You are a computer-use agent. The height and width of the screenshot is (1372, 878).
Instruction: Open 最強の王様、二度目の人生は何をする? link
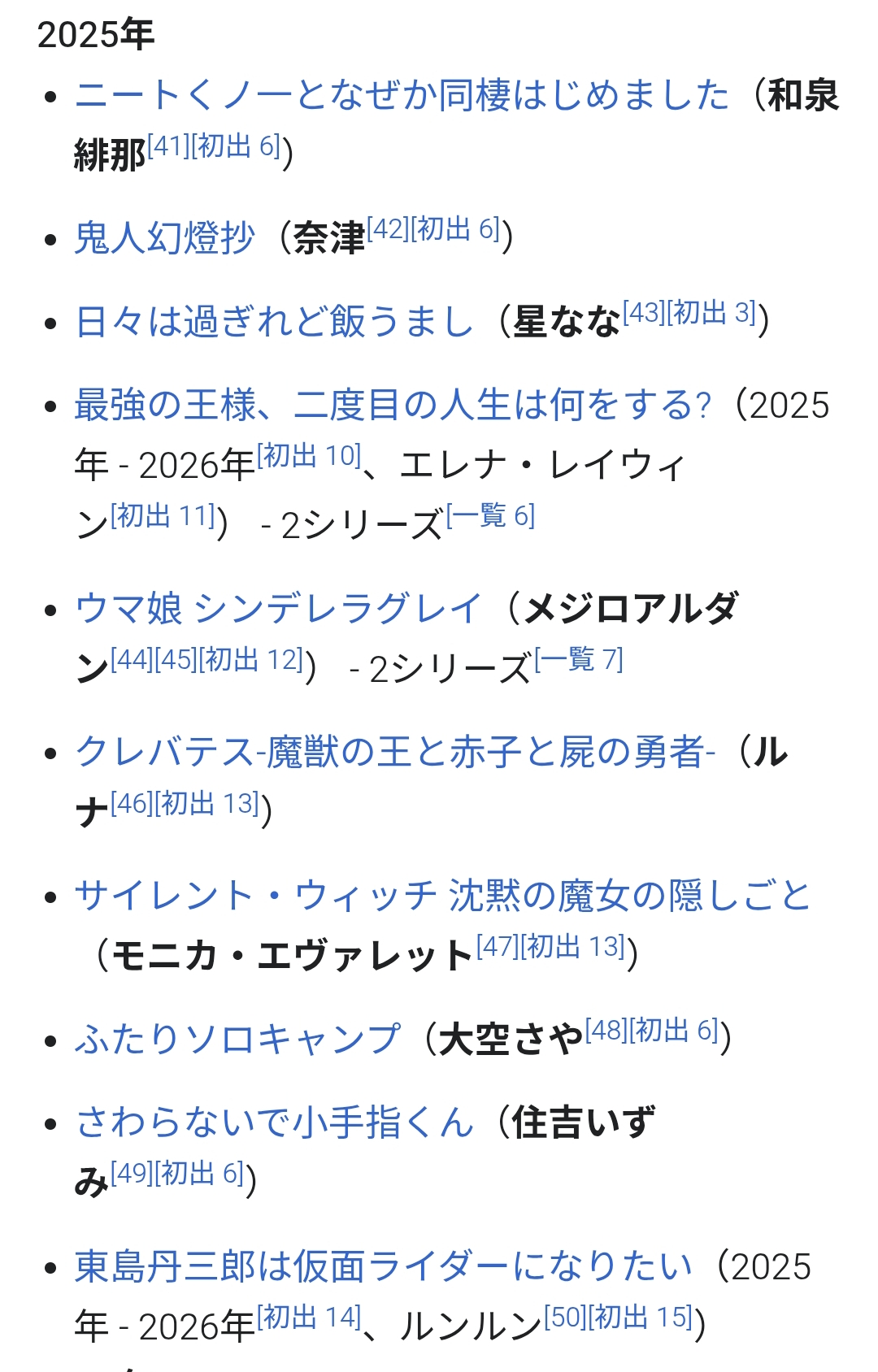pos(393,405)
